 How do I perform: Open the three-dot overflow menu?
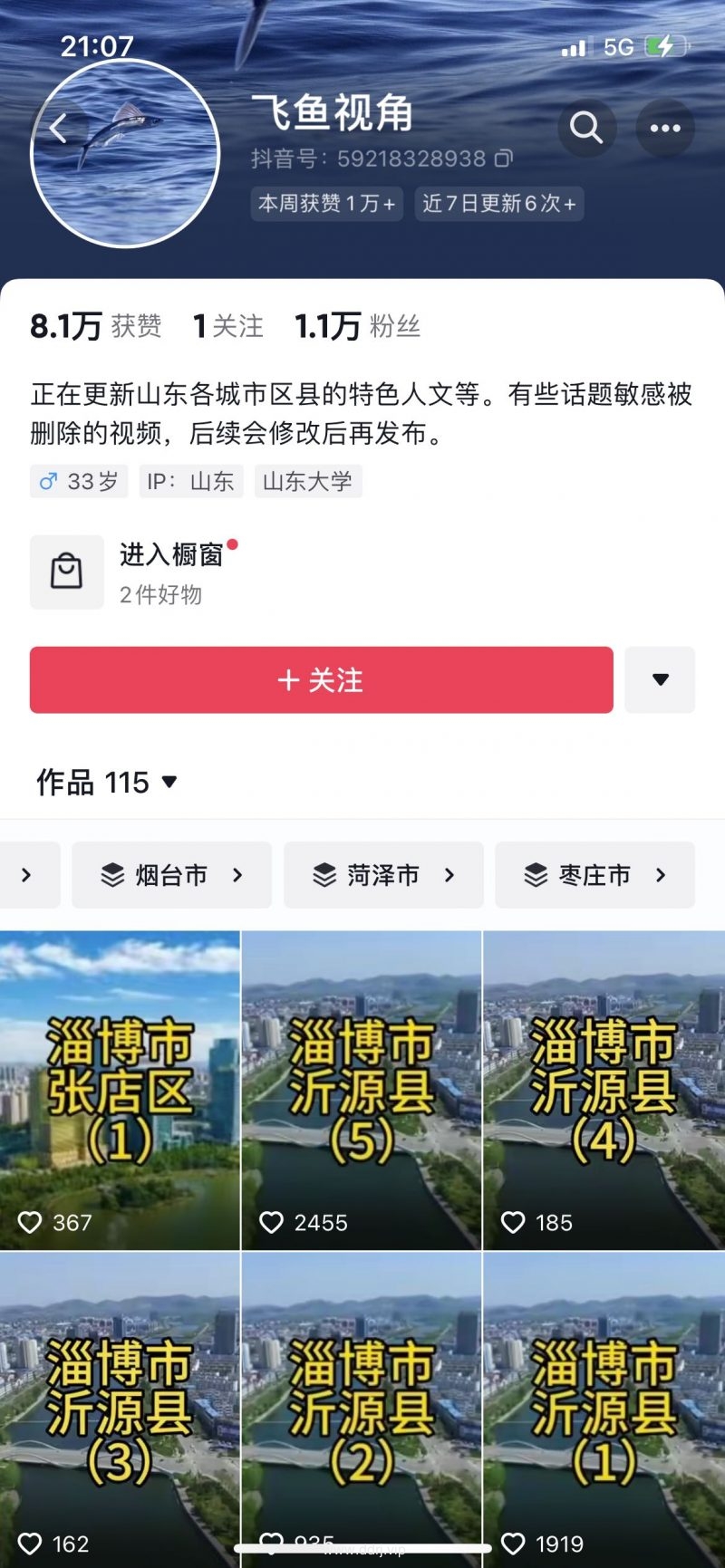click(x=665, y=128)
